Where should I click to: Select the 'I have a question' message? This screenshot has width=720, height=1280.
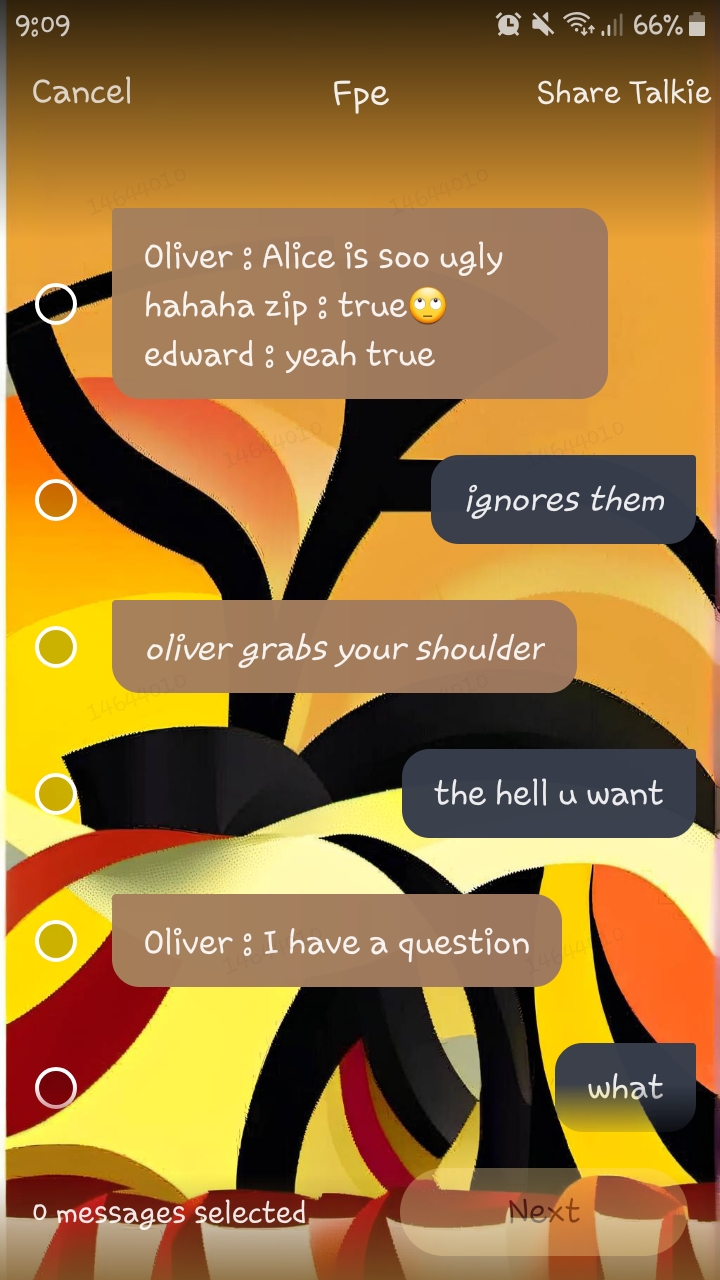tap(56, 941)
